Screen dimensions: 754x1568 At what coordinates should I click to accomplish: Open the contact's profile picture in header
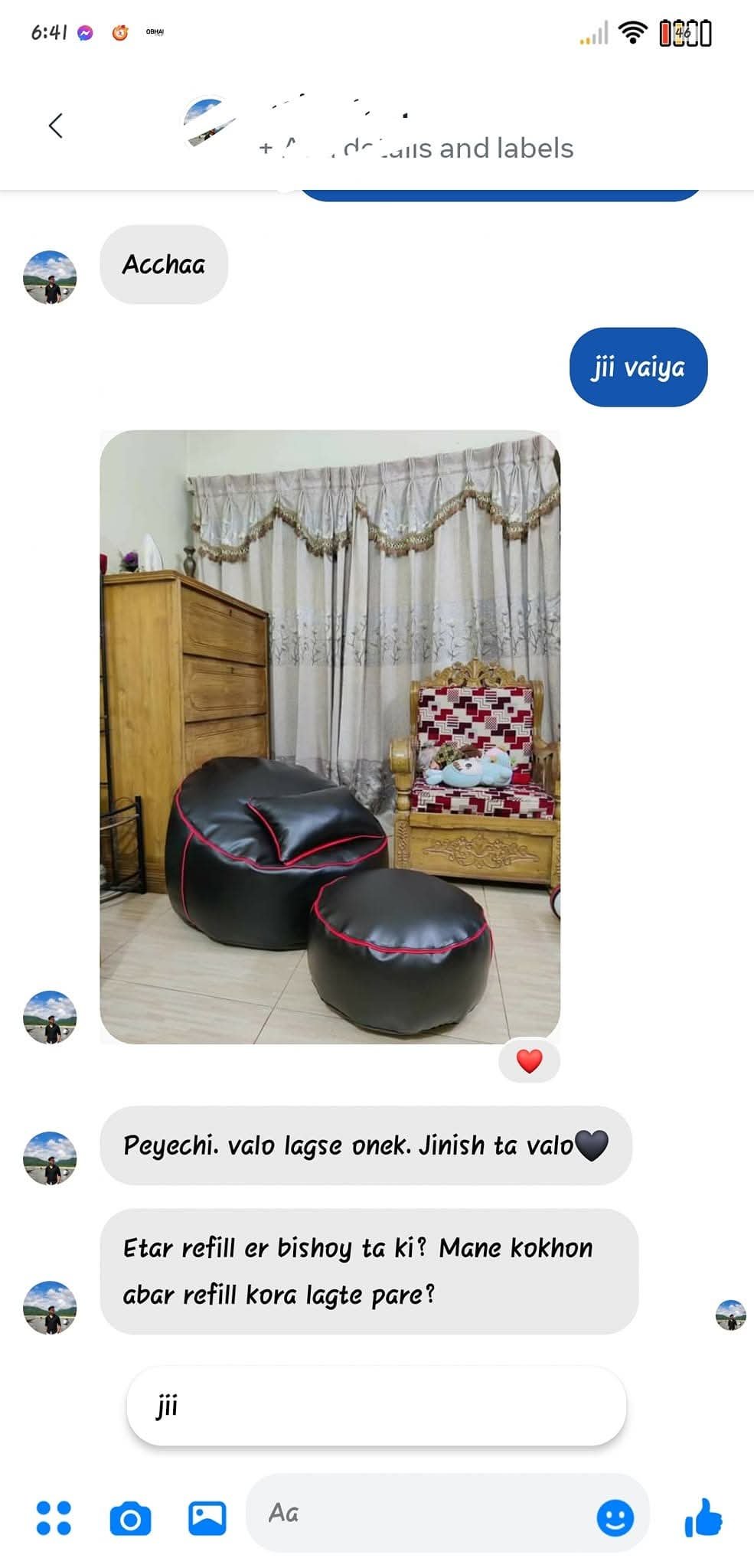point(207,122)
